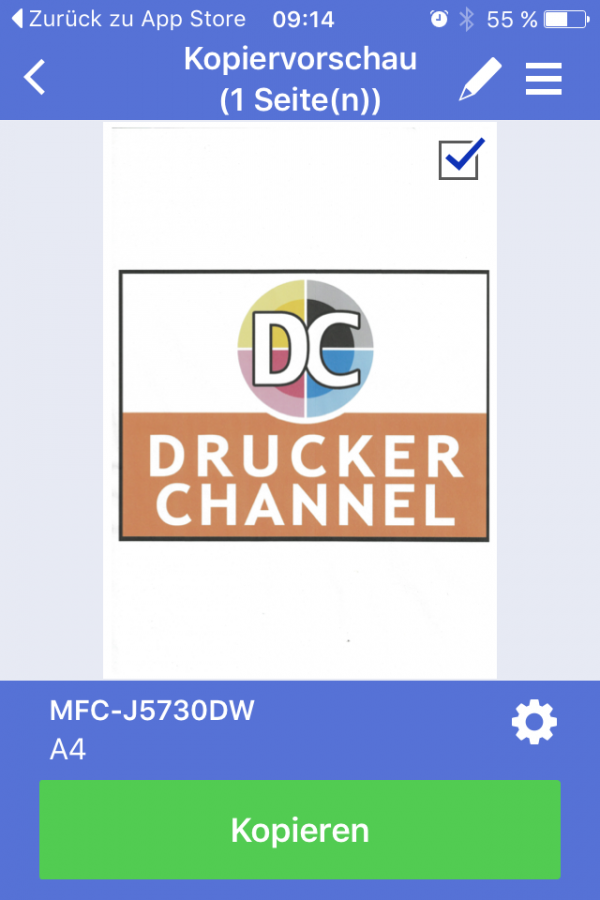The image size is (600, 900).
Task: Open copy settings gear icon
Action: click(x=534, y=722)
